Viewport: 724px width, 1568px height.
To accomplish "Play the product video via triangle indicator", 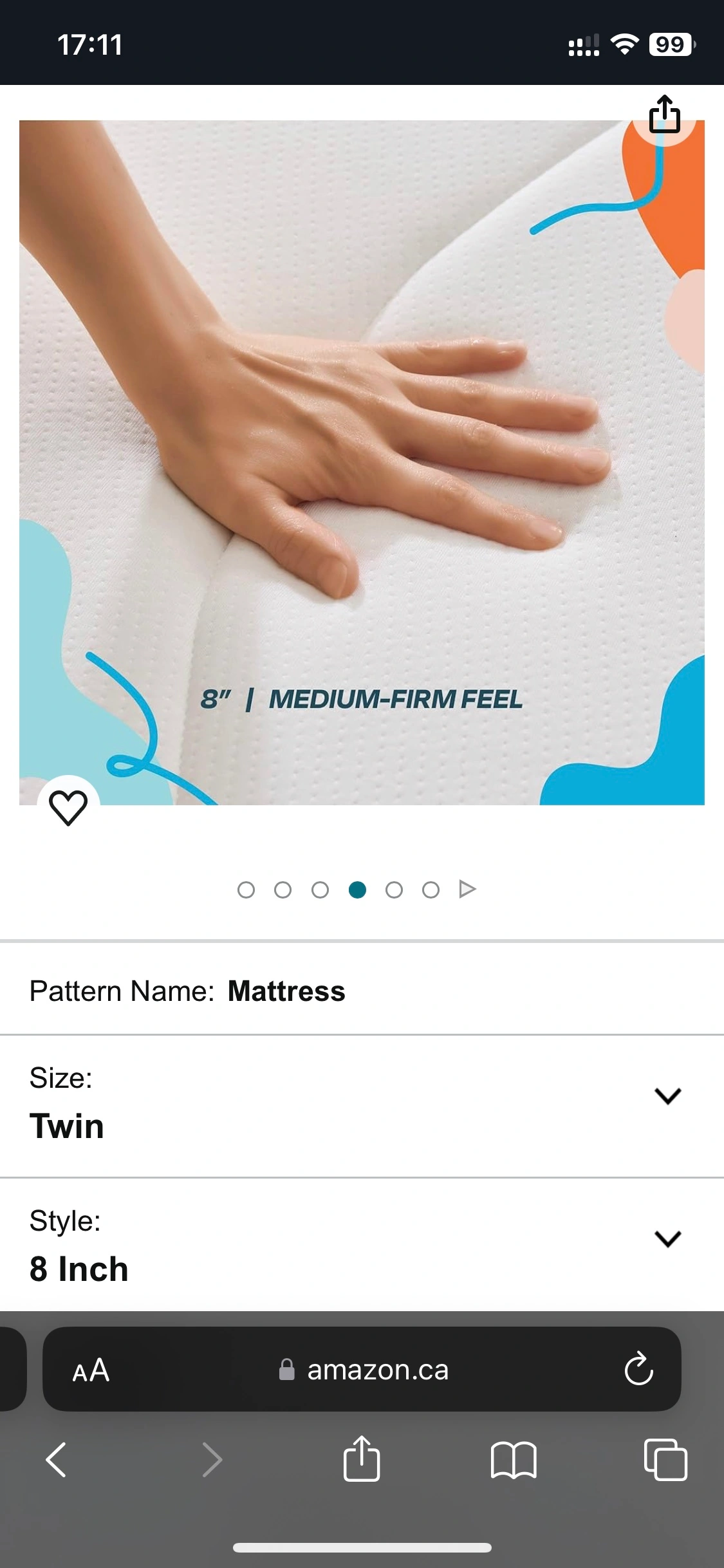I will pyautogui.click(x=467, y=890).
